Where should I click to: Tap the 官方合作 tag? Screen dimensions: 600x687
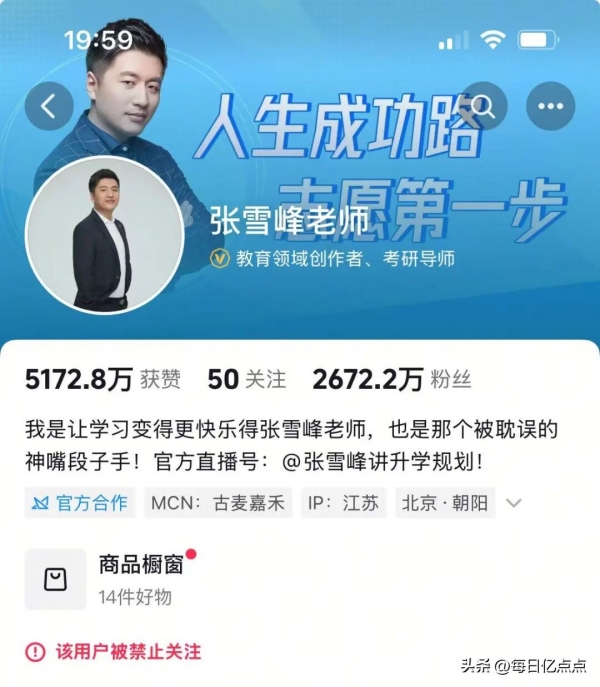pyautogui.click(x=82, y=502)
